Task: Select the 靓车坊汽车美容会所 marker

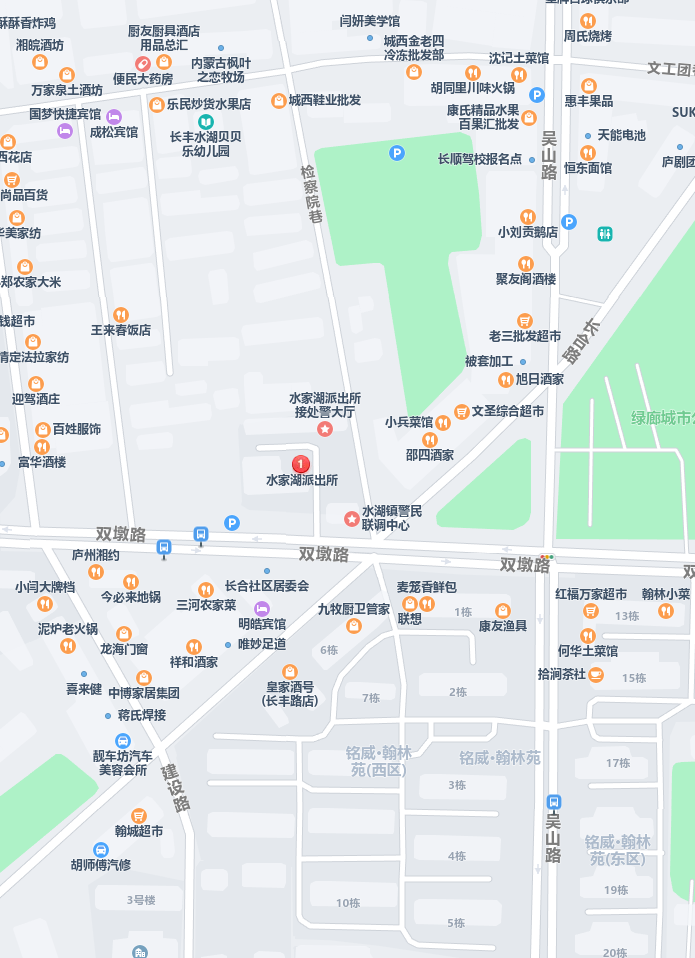Action: pyautogui.click(x=122, y=741)
